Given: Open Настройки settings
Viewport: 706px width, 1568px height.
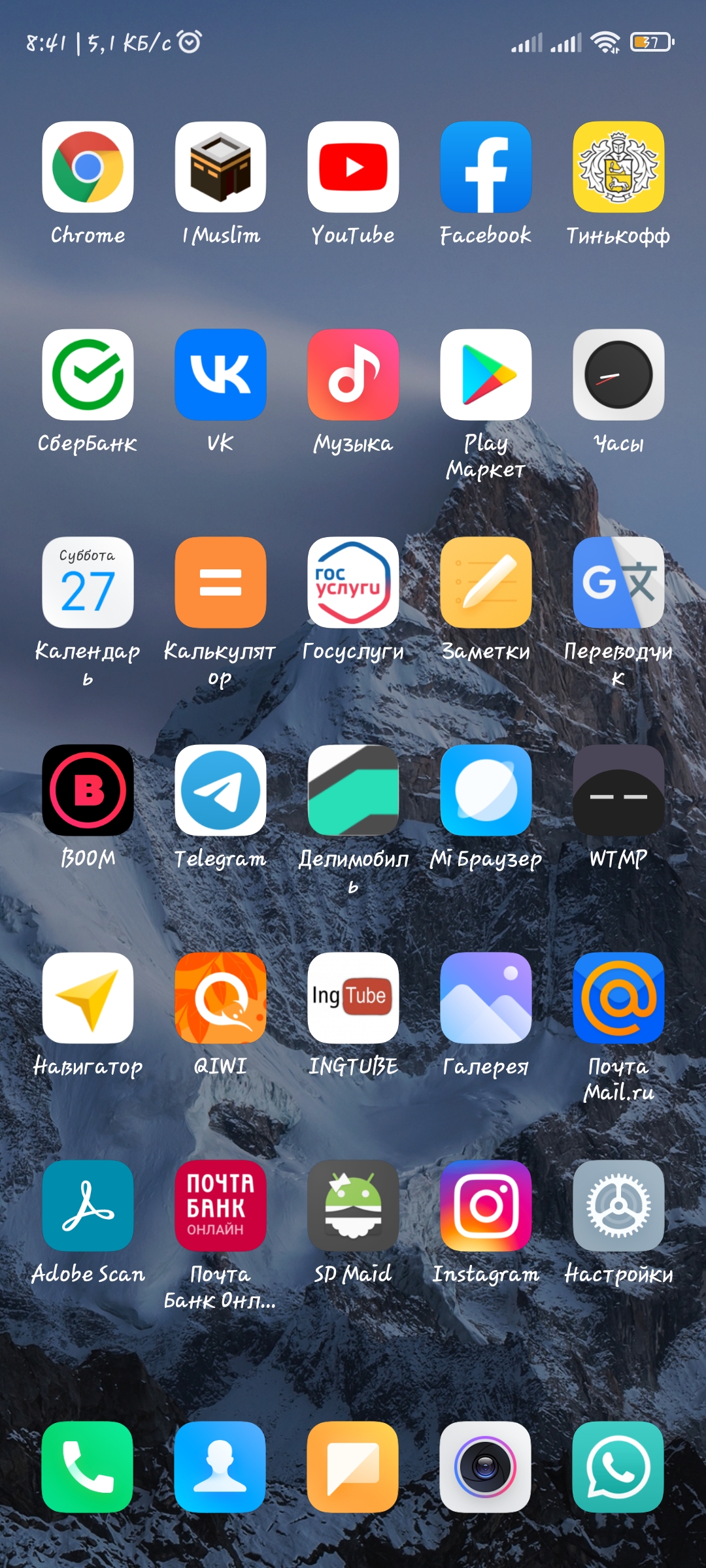Looking at the screenshot, I should pos(618,1205).
